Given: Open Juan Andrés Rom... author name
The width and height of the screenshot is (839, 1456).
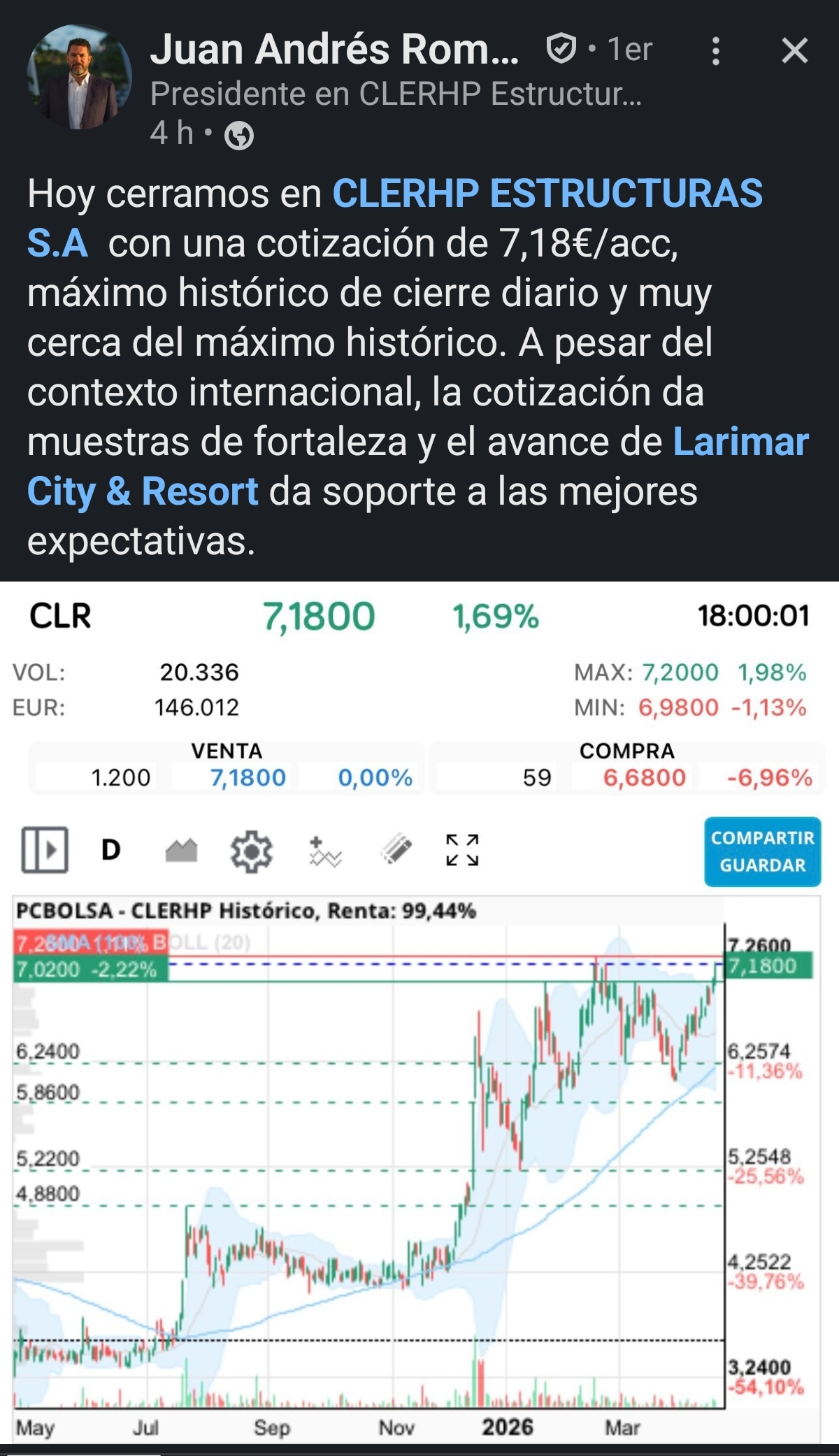Looking at the screenshot, I should click(x=334, y=50).
